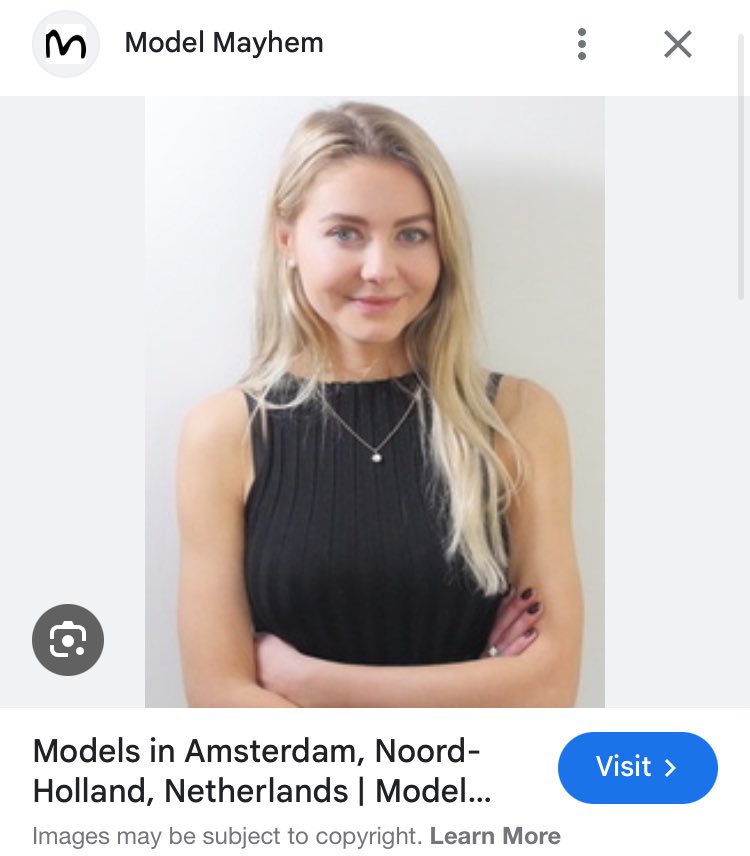Close the image preview
The image size is (750, 856).
tap(678, 44)
